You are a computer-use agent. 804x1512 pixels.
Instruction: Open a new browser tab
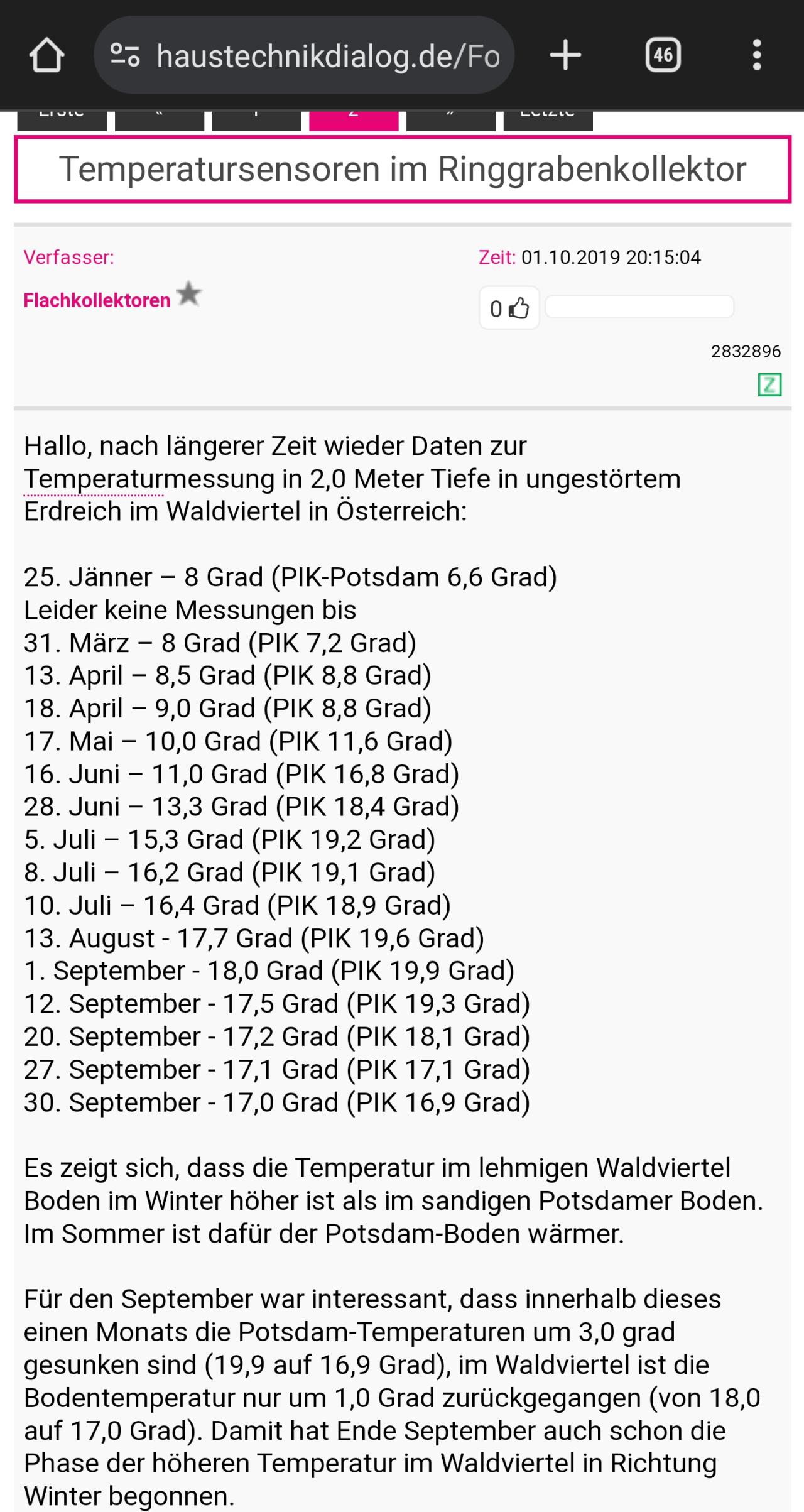pos(565,55)
